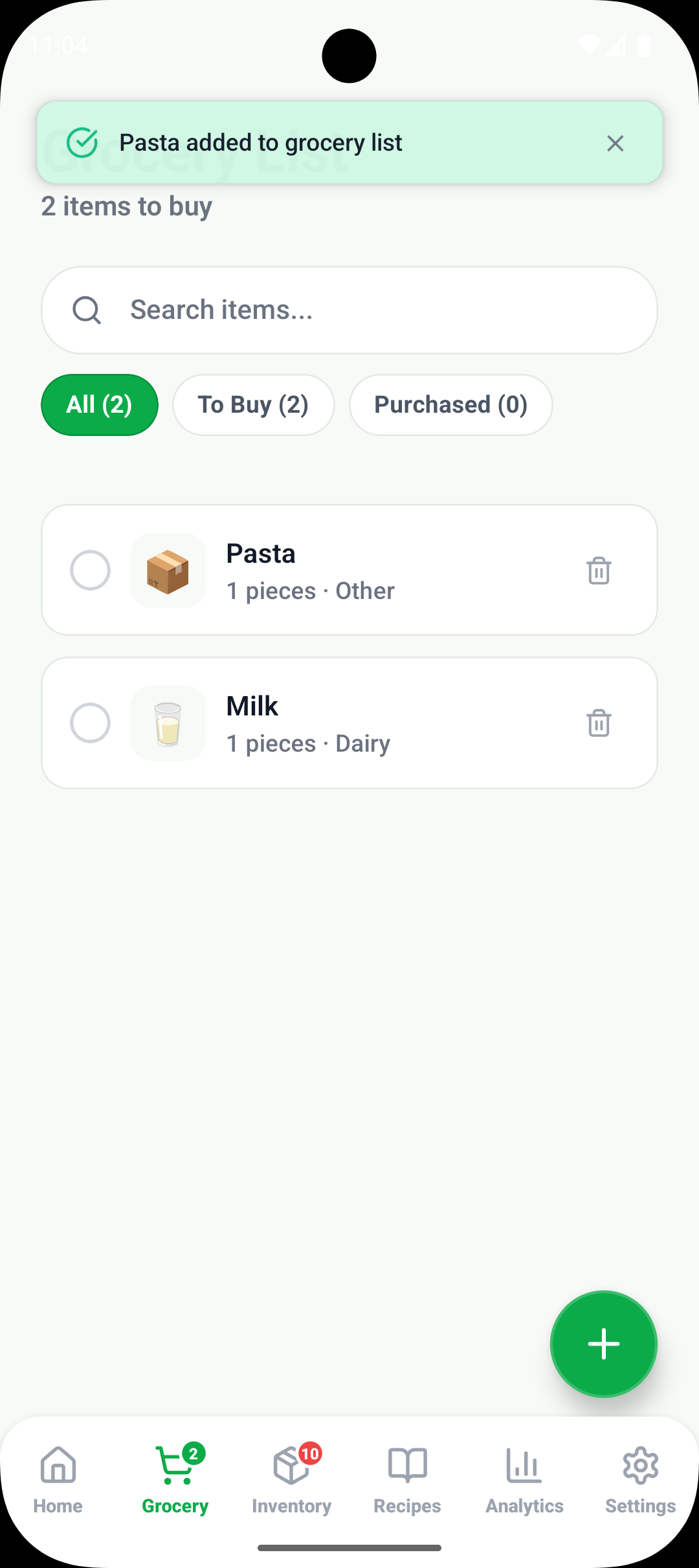This screenshot has height=1568, width=699.
Task: Add a new grocery item
Action: tap(603, 1344)
